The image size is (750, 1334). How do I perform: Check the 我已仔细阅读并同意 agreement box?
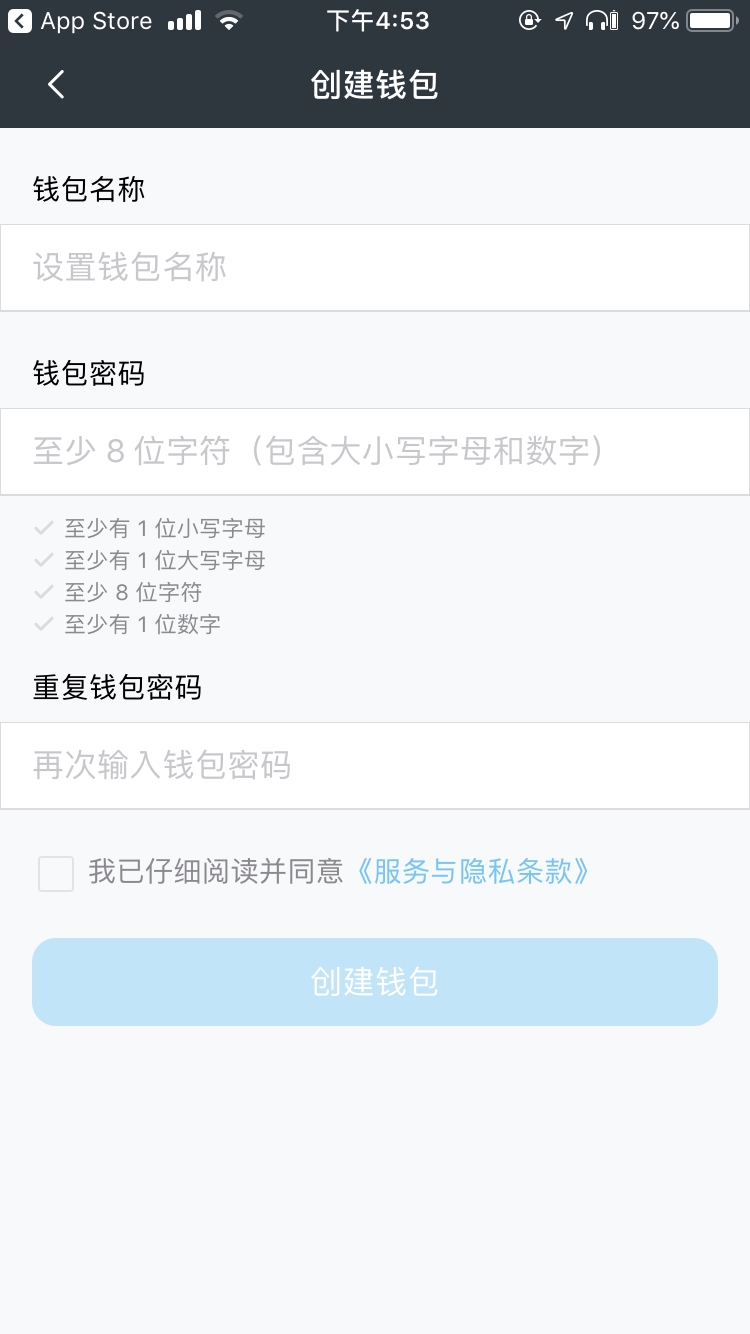[x=56, y=873]
